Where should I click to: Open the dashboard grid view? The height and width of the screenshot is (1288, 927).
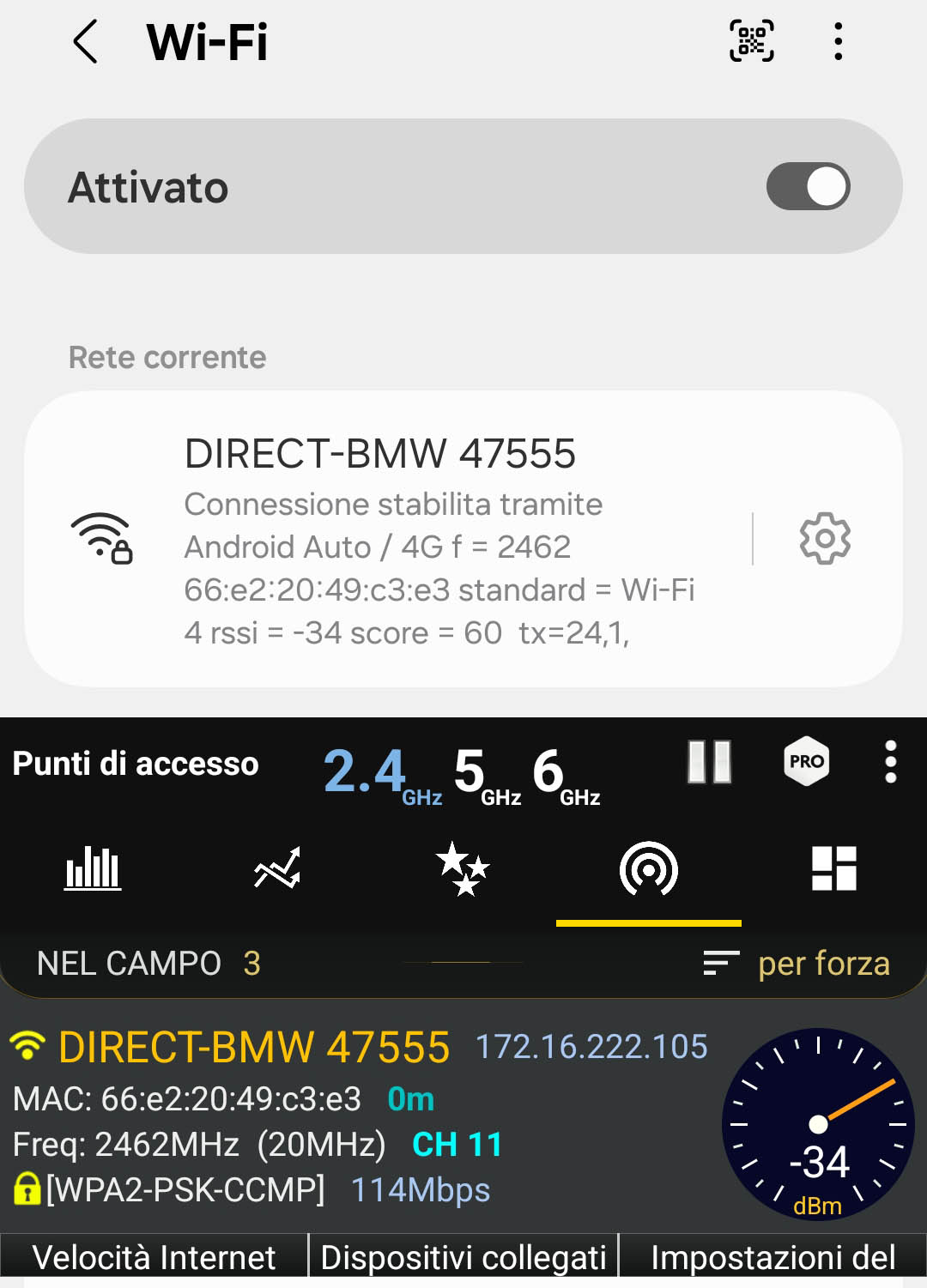[833, 868]
